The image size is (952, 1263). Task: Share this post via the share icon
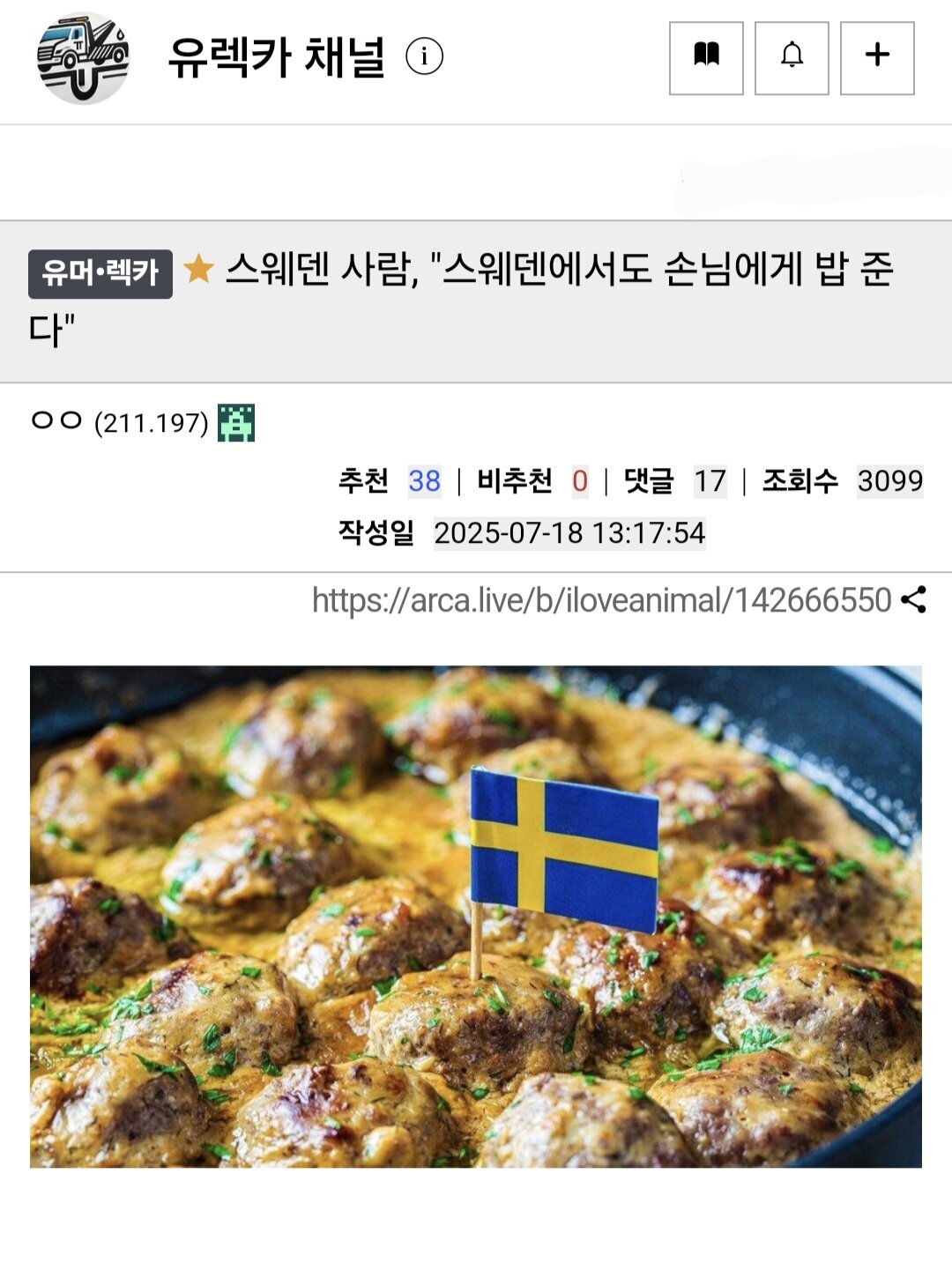(x=914, y=600)
